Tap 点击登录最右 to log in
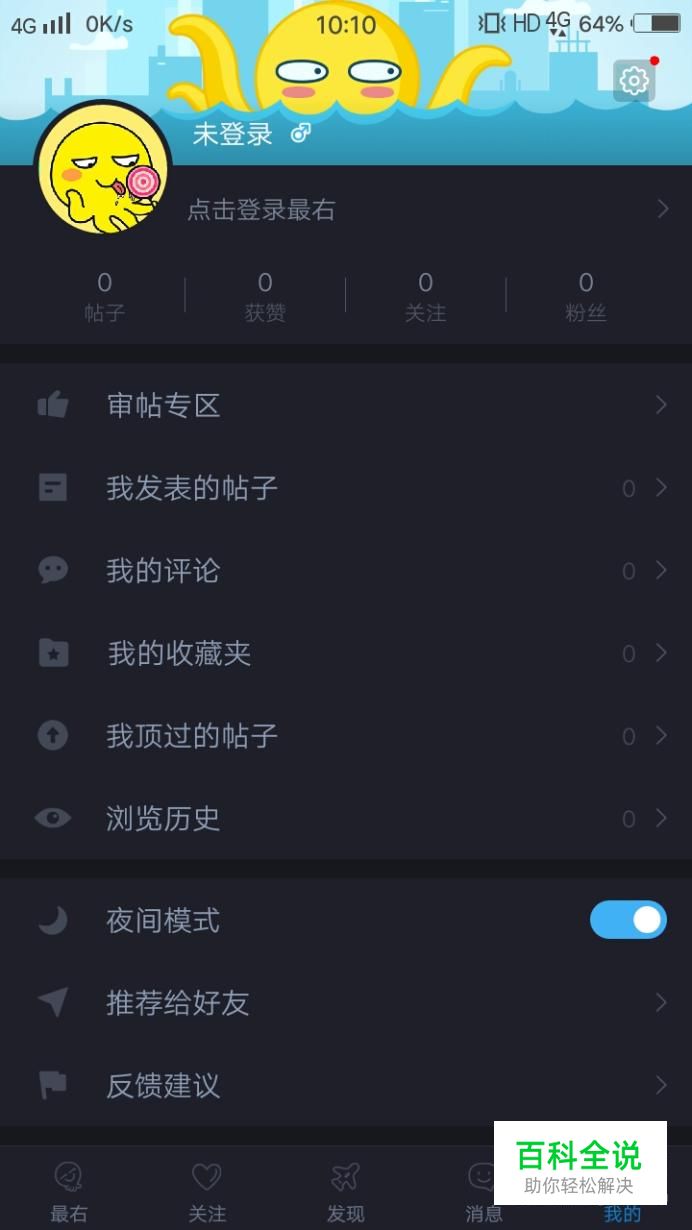Screen dimensions: 692x1230 coord(262,210)
